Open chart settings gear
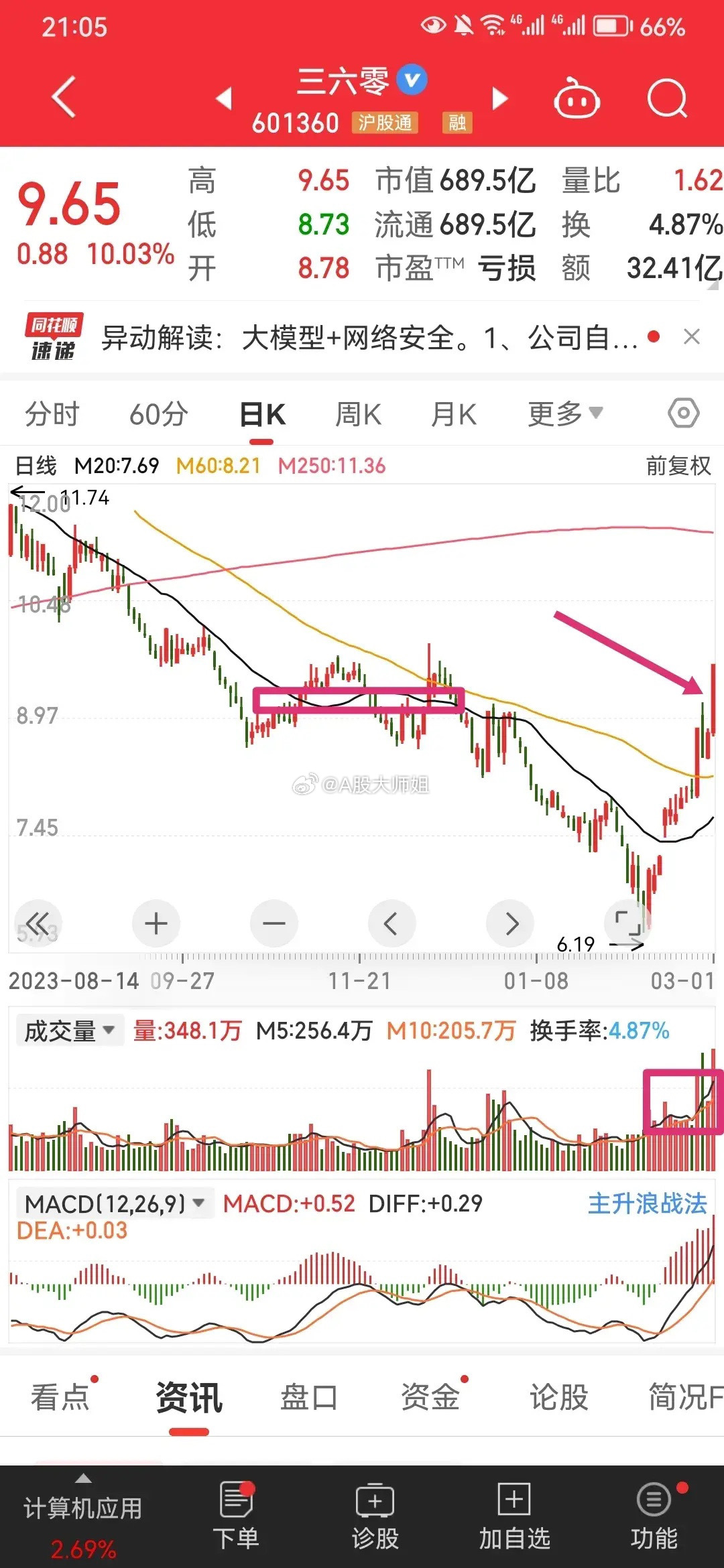This screenshot has height=1568, width=724. [682, 413]
